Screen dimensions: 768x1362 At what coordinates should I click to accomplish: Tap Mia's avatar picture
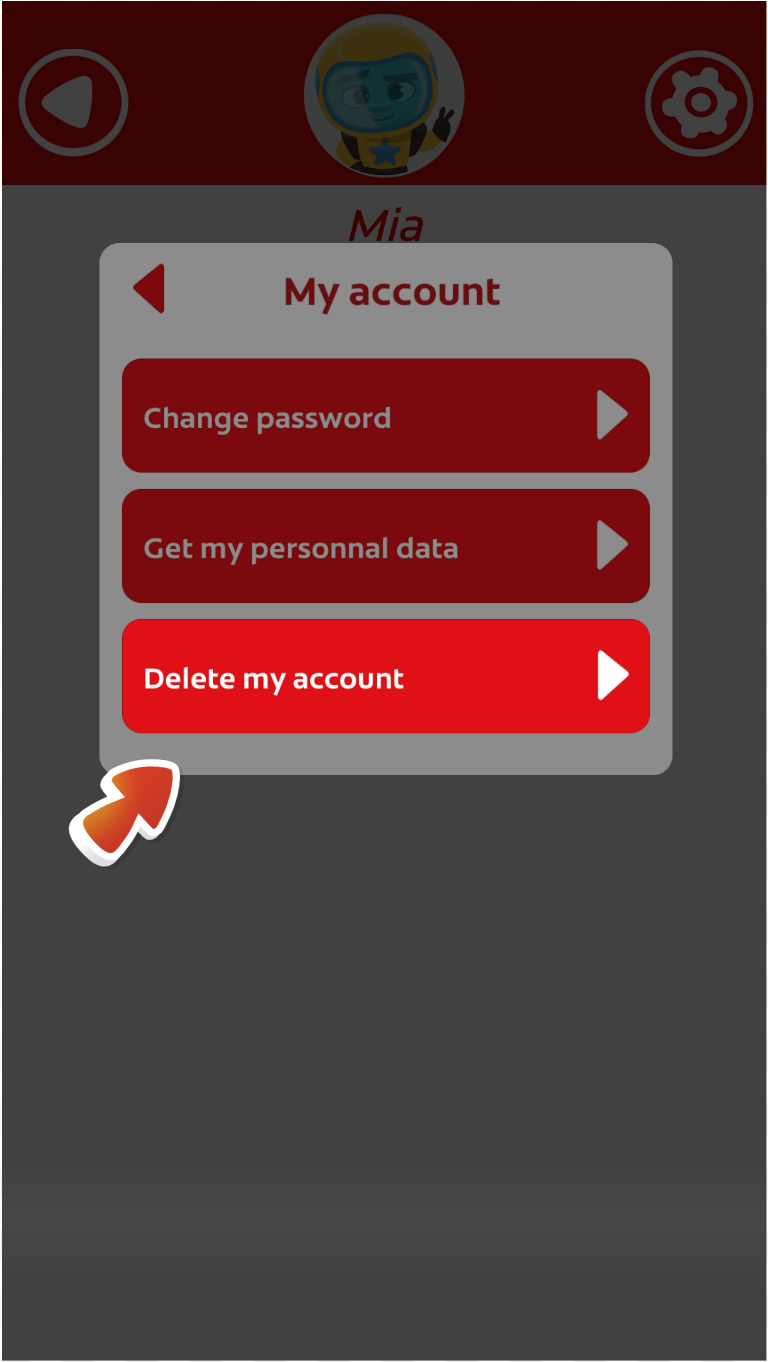click(x=384, y=97)
